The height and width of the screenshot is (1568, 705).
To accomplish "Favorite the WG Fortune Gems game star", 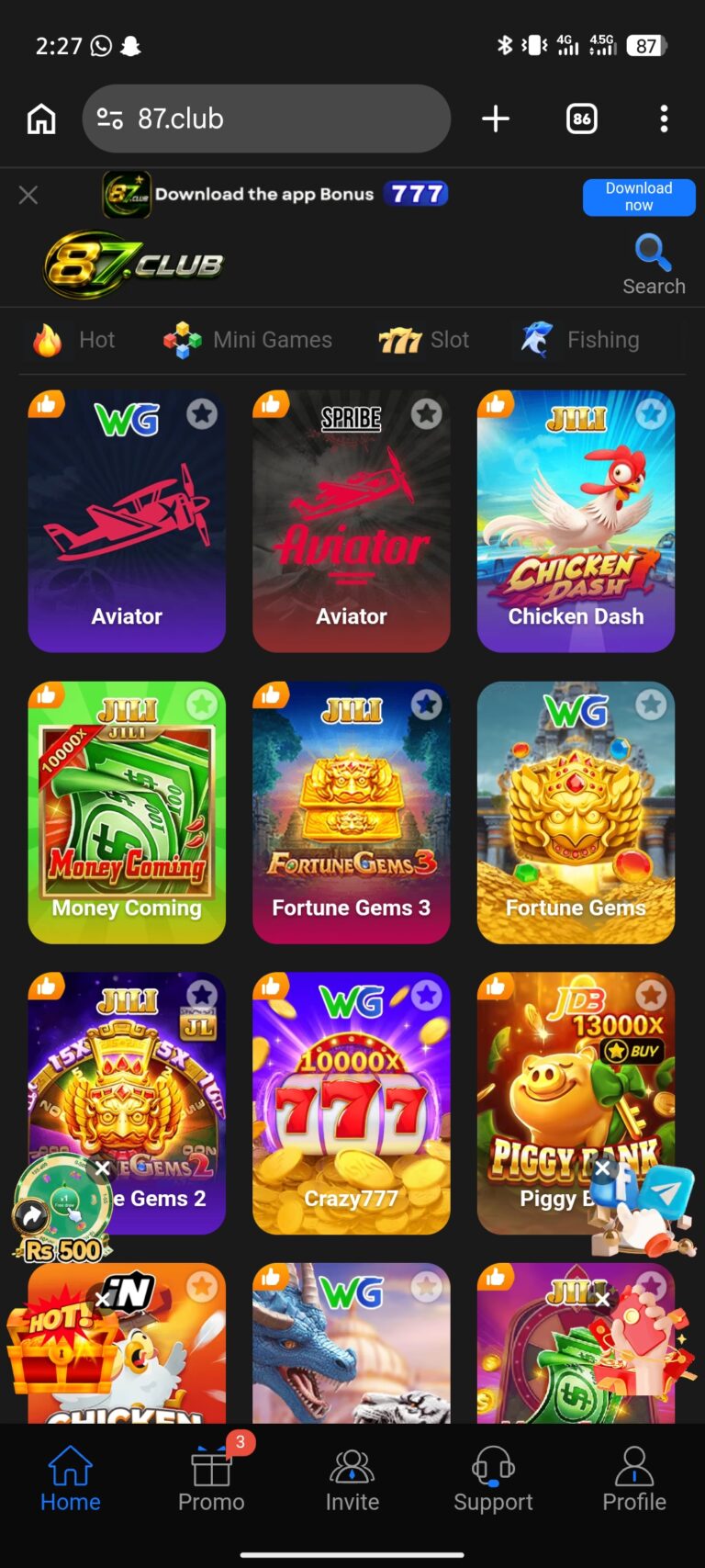I will tap(651, 705).
